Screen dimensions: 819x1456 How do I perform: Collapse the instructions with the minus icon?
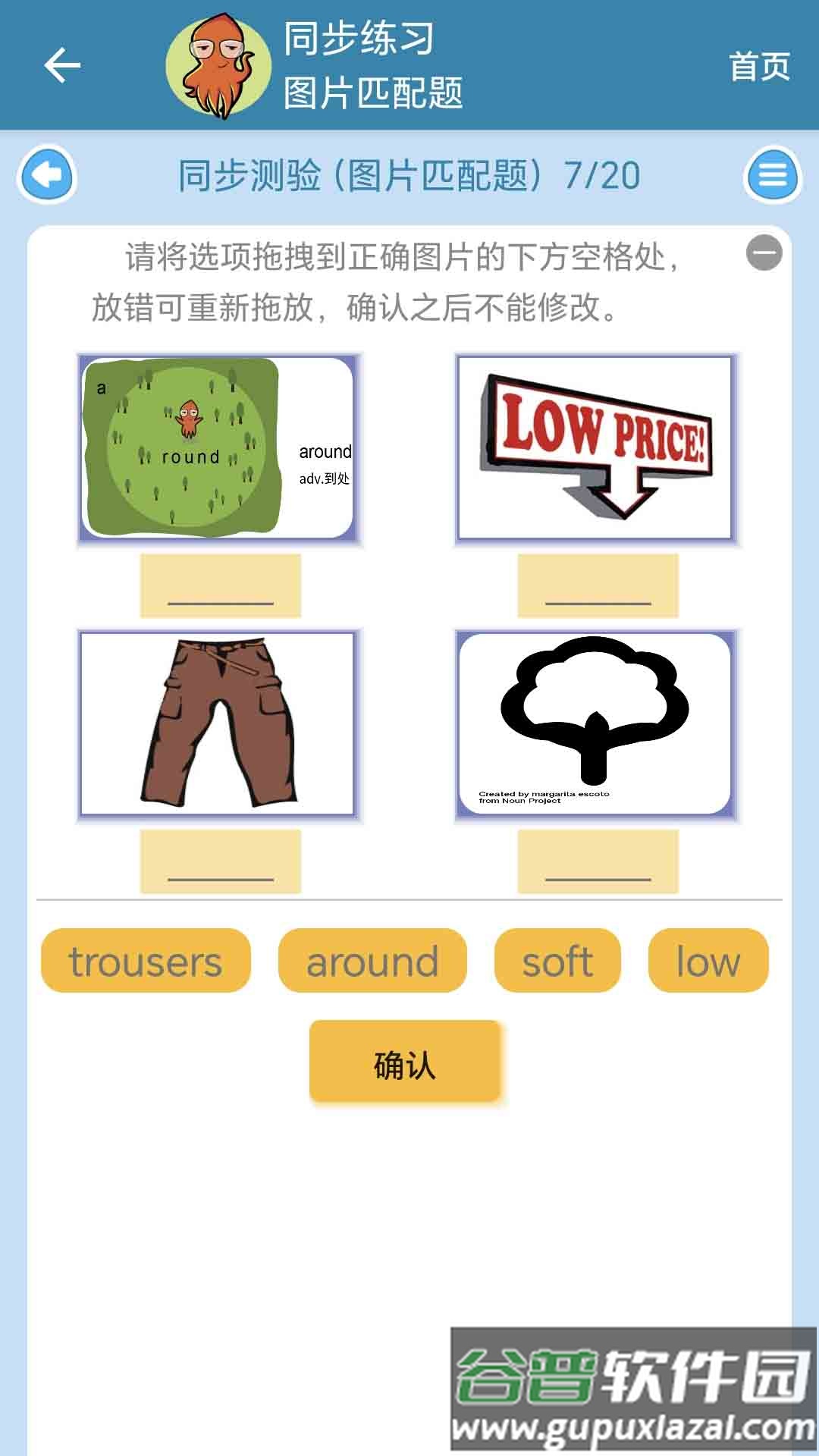coord(764,253)
